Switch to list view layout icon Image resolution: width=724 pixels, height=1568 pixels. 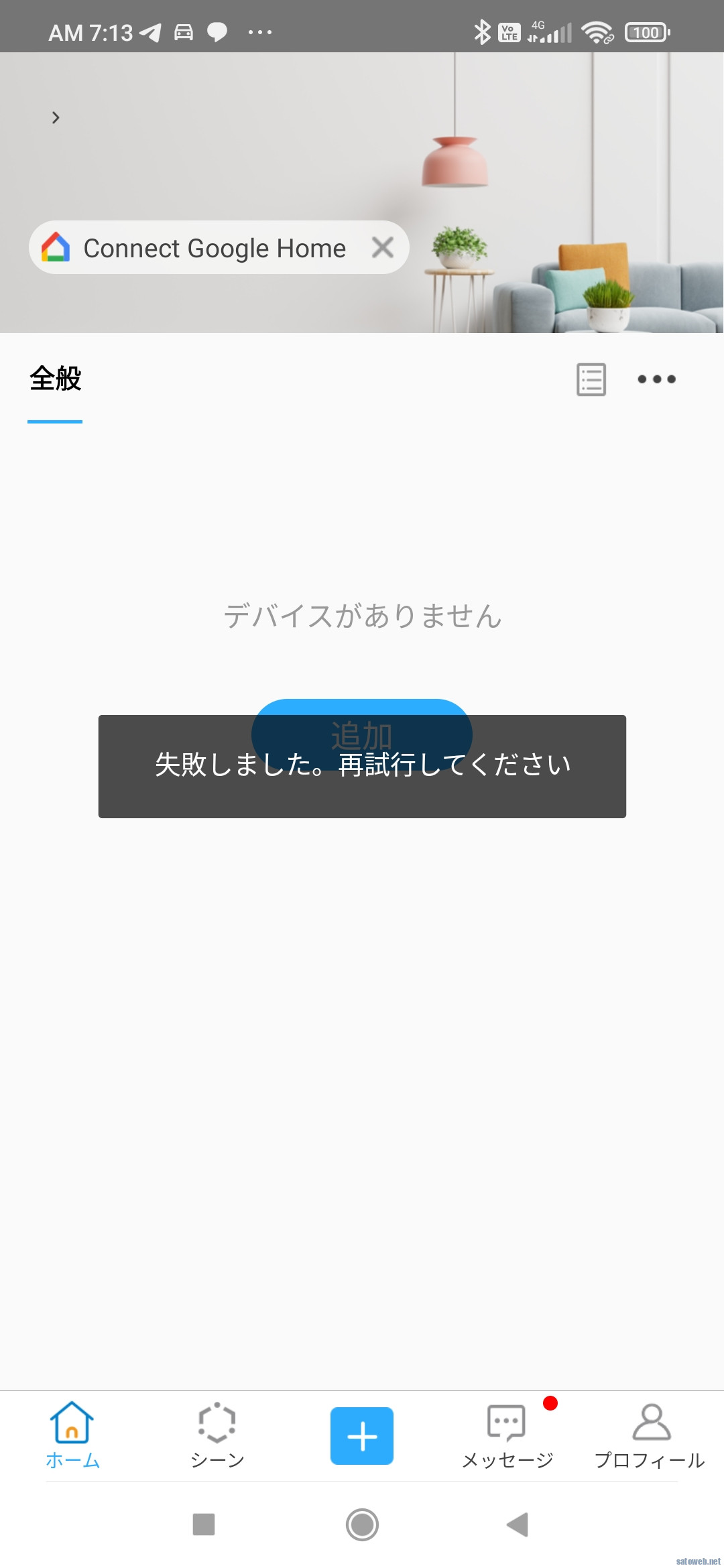click(591, 379)
